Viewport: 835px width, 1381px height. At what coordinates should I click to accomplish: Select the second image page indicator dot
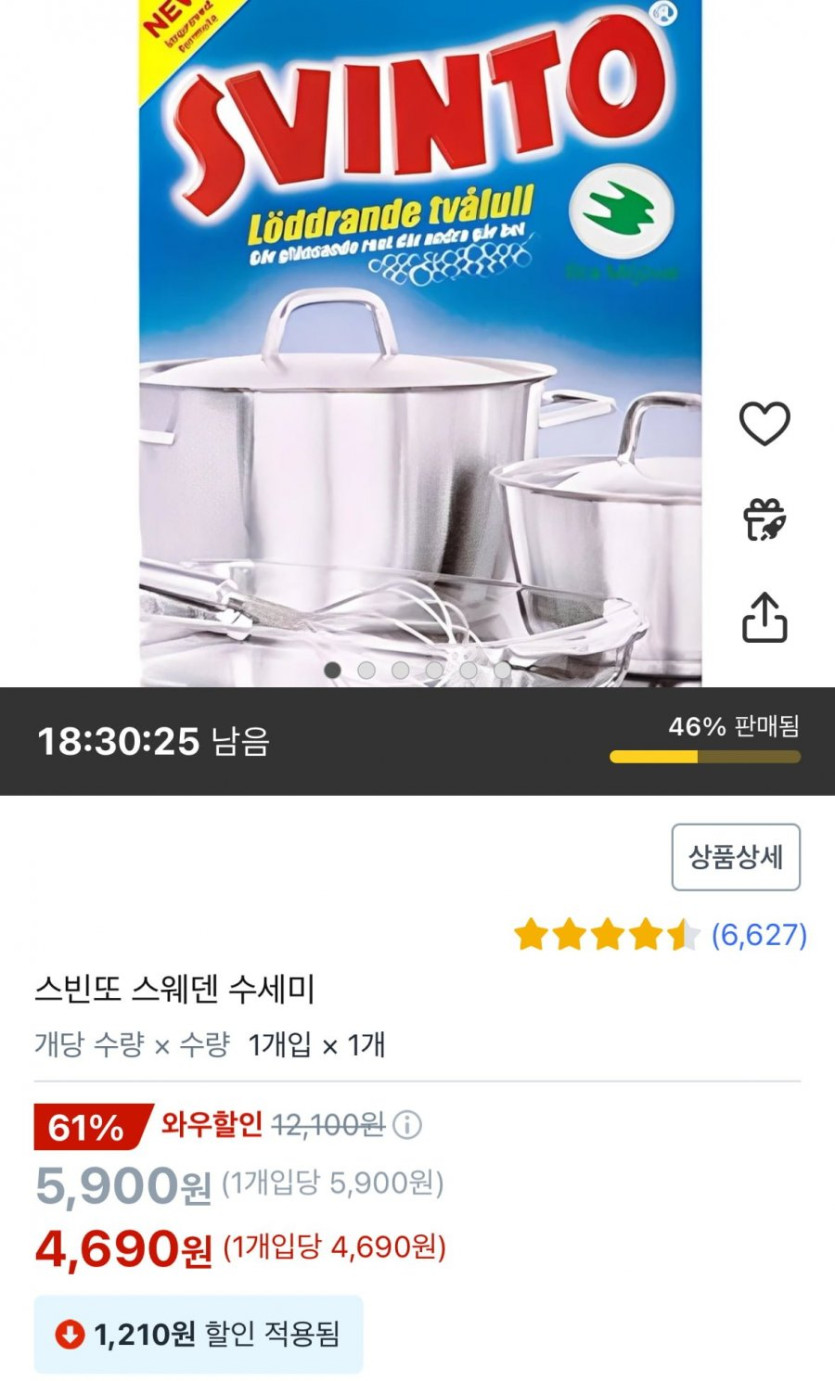click(367, 670)
